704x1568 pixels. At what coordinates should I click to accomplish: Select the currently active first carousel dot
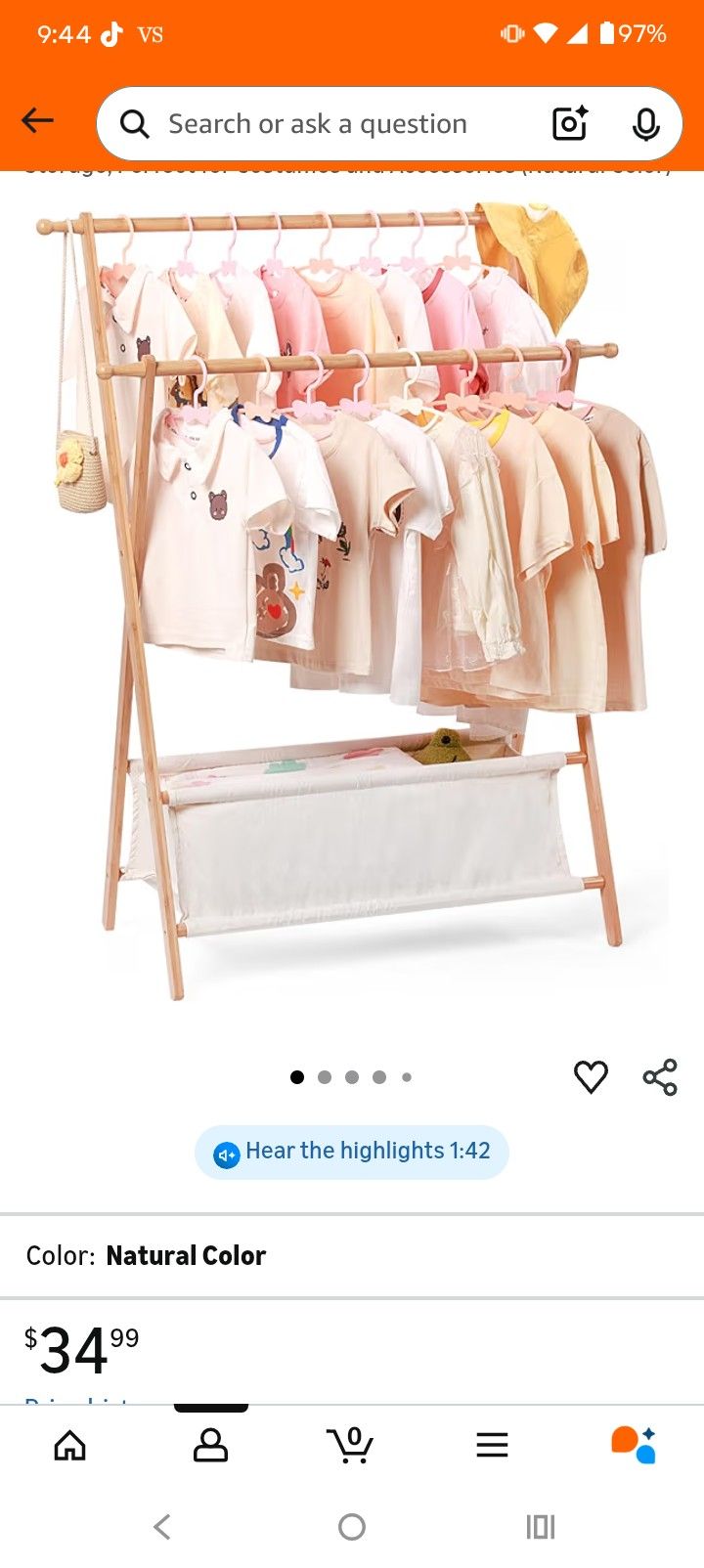pyautogui.click(x=296, y=1076)
